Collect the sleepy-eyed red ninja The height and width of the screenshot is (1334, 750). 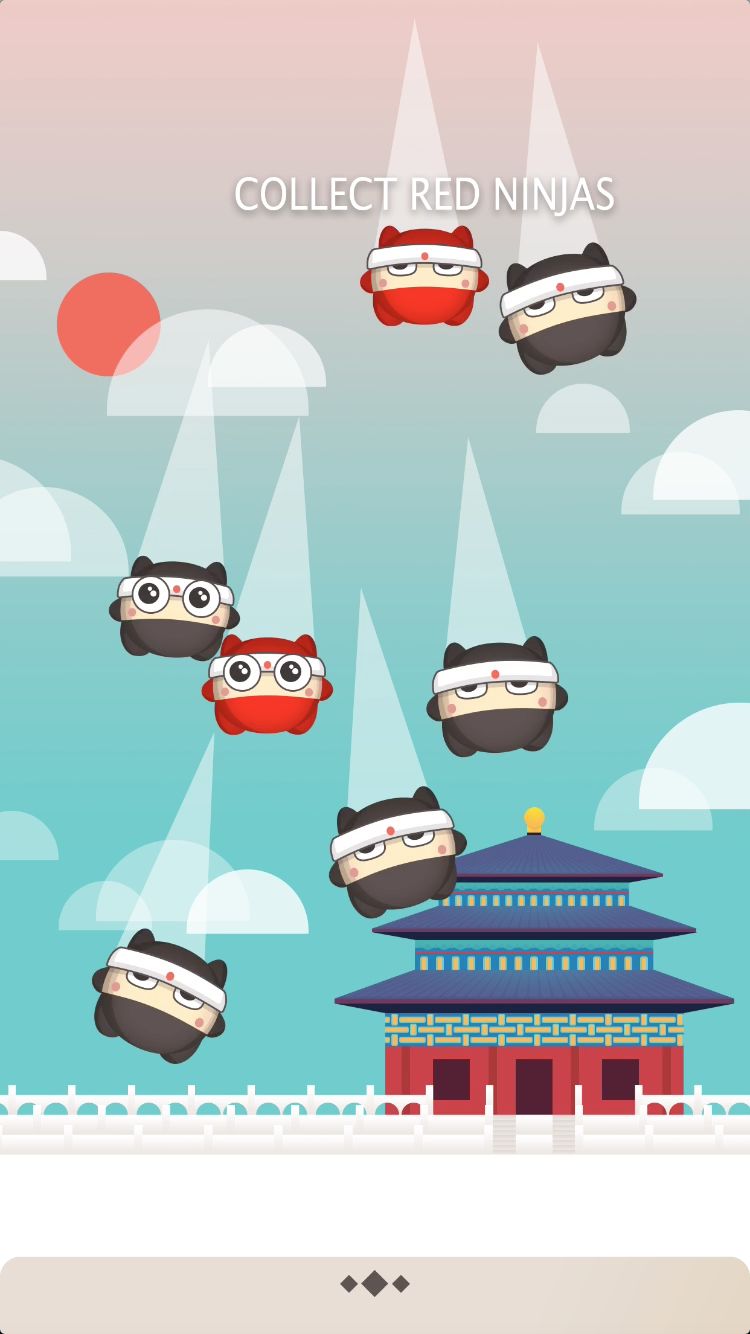coord(424,276)
